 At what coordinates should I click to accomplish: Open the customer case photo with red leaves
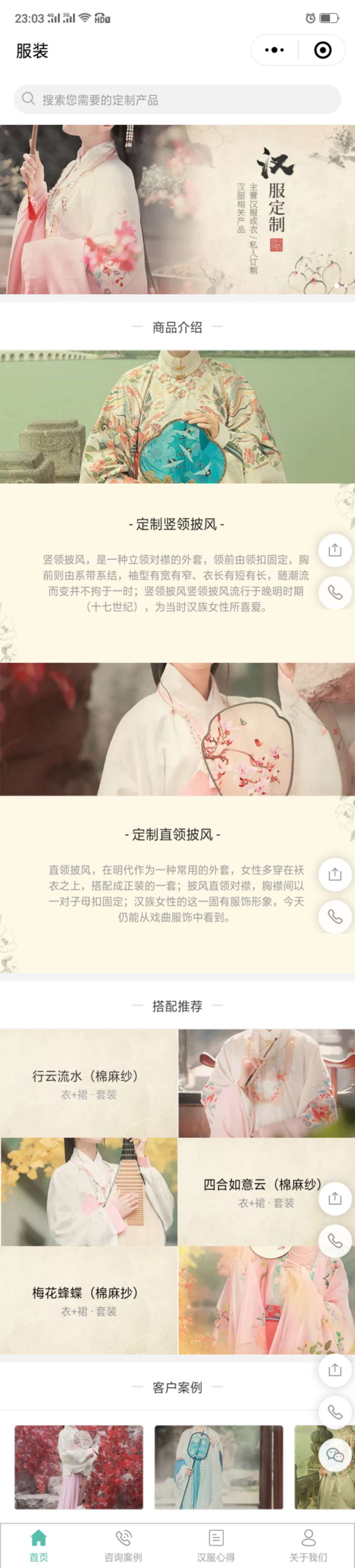point(79,1467)
